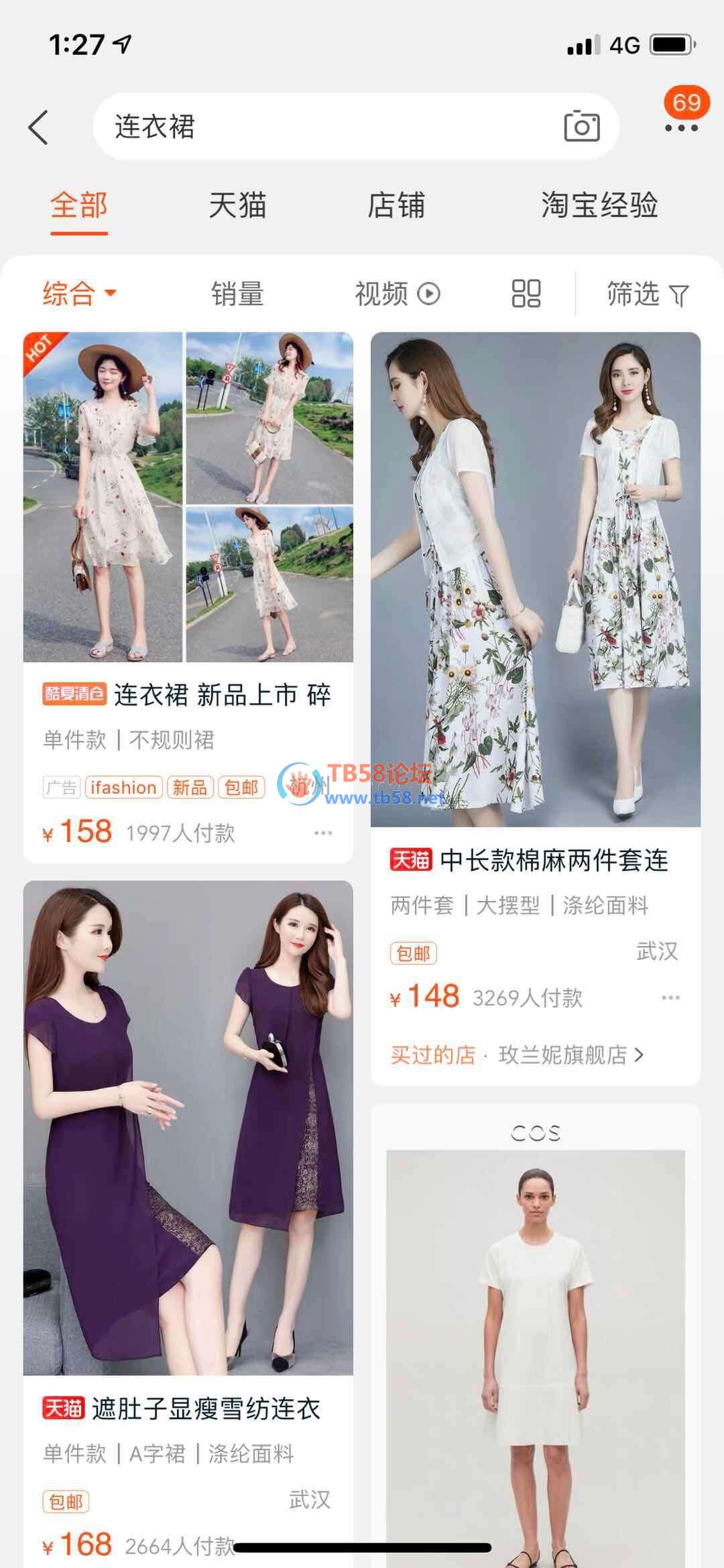
Task: Open the 筛选 filter panel
Action: [x=647, y=294]
